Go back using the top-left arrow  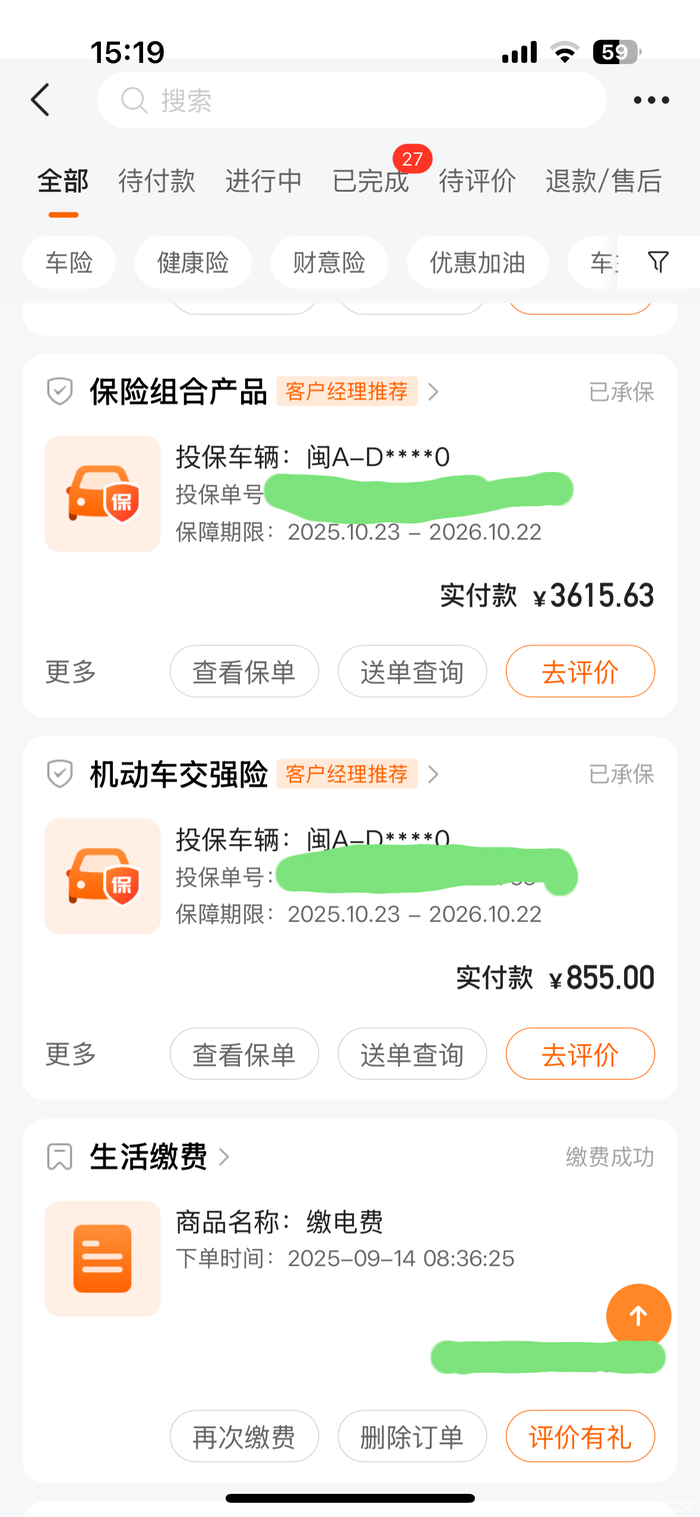pos(40,100)
